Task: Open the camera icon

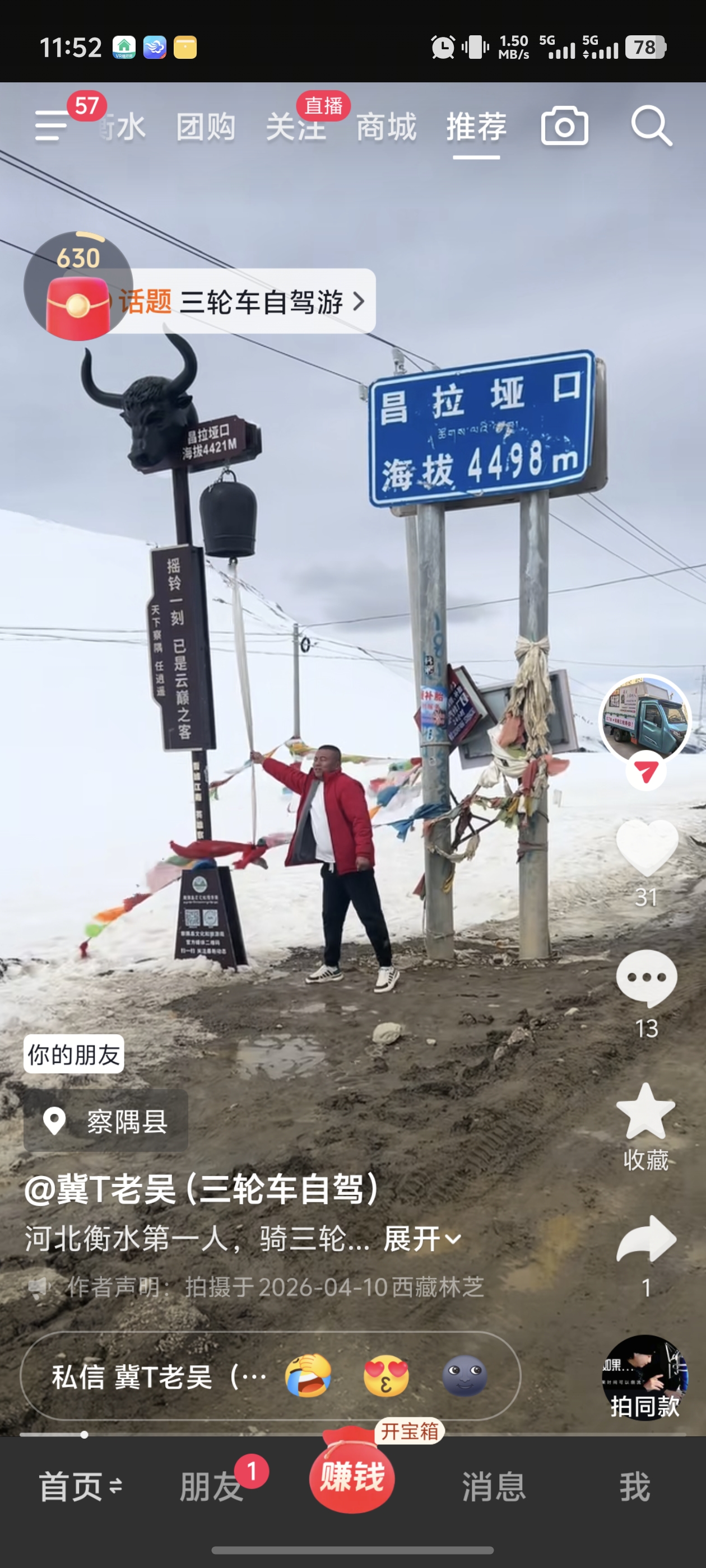Action: click(564, 126)
